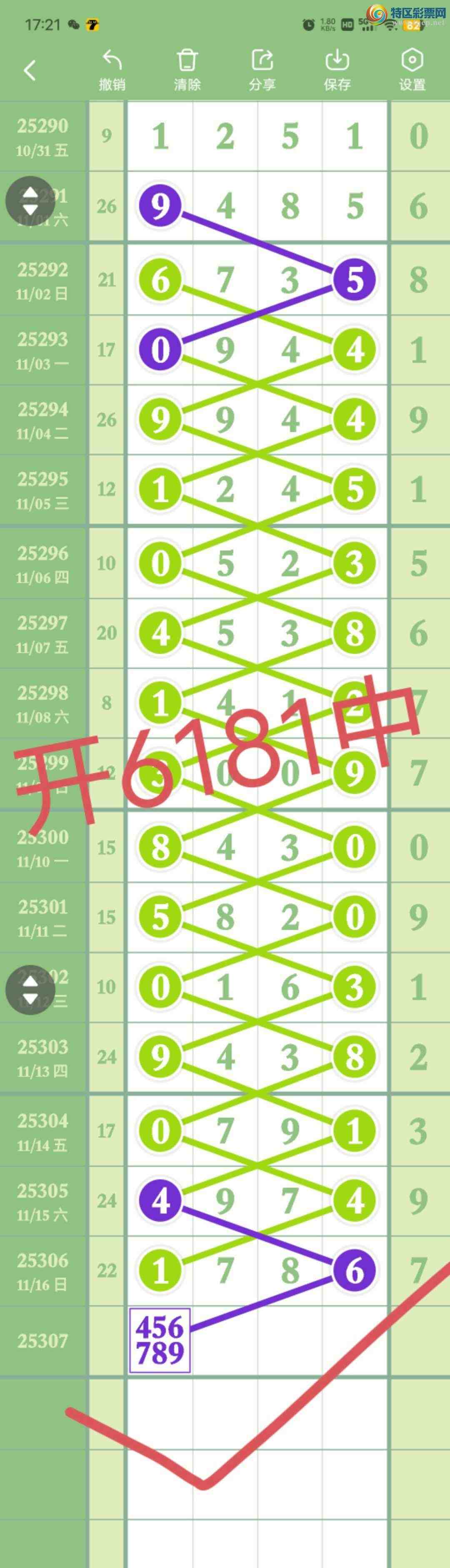Clear all markings with 清除

187,70
